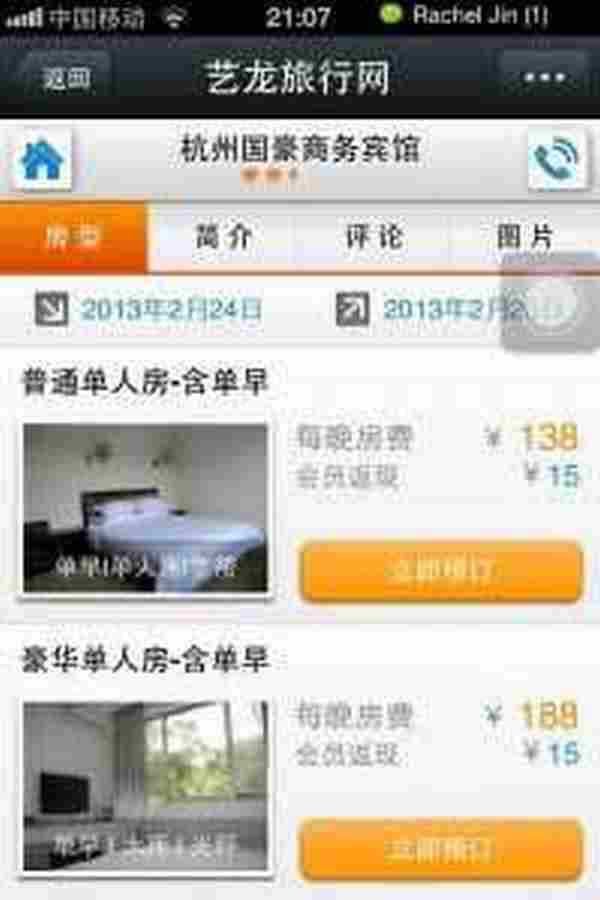Tap the floating assistive touch button
Image resolution: width=600 pixels, height=900 pixels.
click(550, 303)
